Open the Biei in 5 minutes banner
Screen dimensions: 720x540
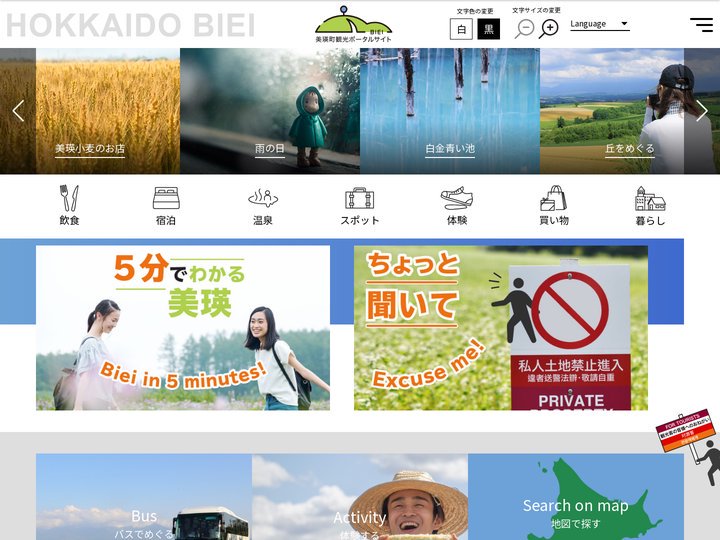tap(183, 328)
